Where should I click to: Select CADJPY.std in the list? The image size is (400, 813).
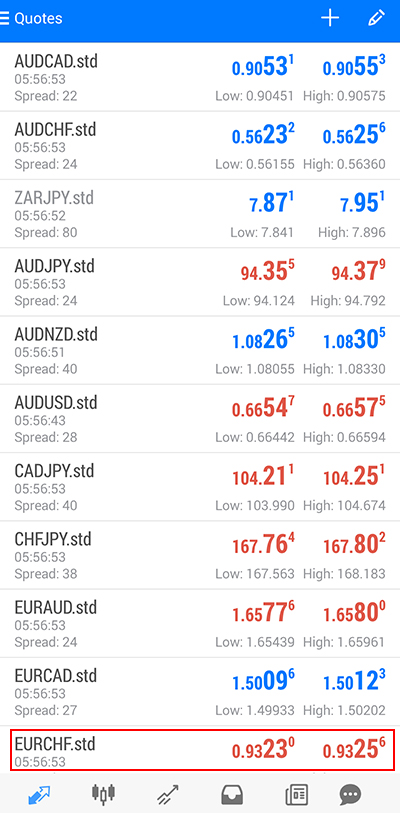pos(200,487)
